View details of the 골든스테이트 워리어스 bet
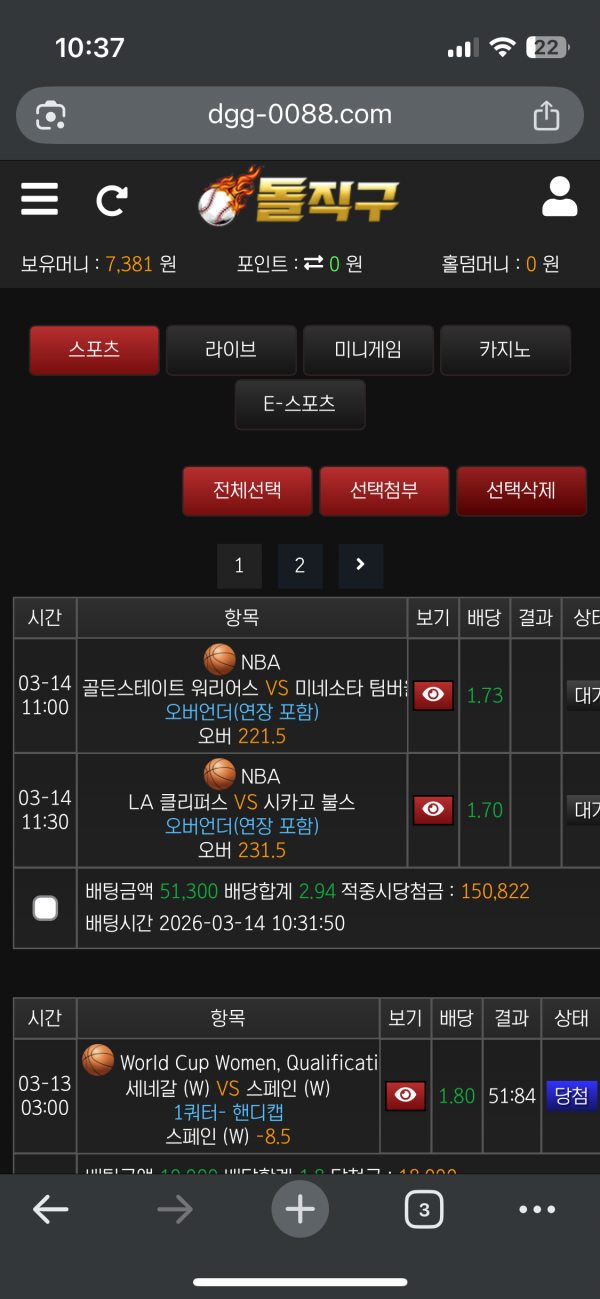Viewport: 600px width, 1299px height. click(433, 696)
